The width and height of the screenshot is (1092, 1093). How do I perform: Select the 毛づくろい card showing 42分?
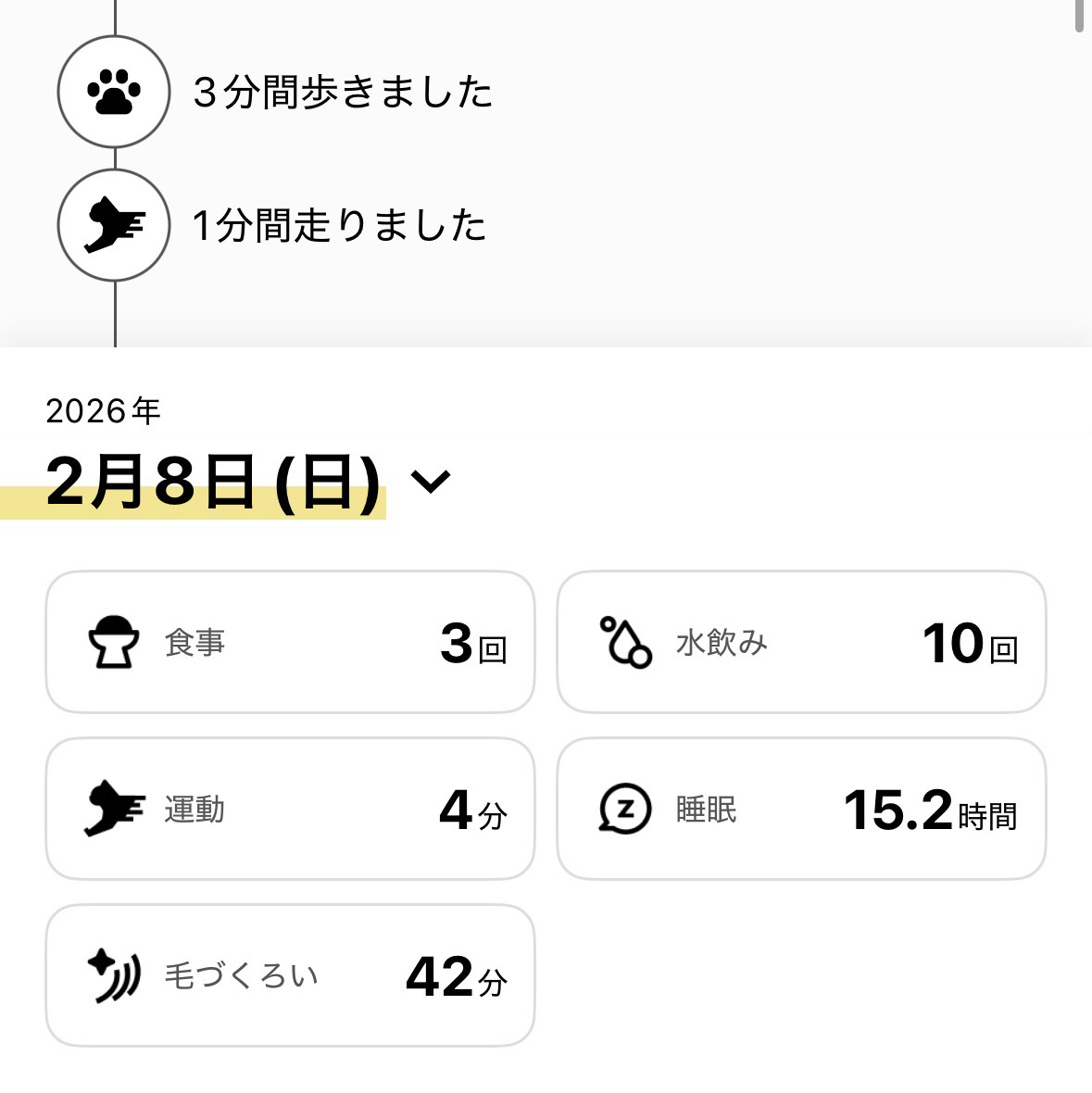pos(290,975)
